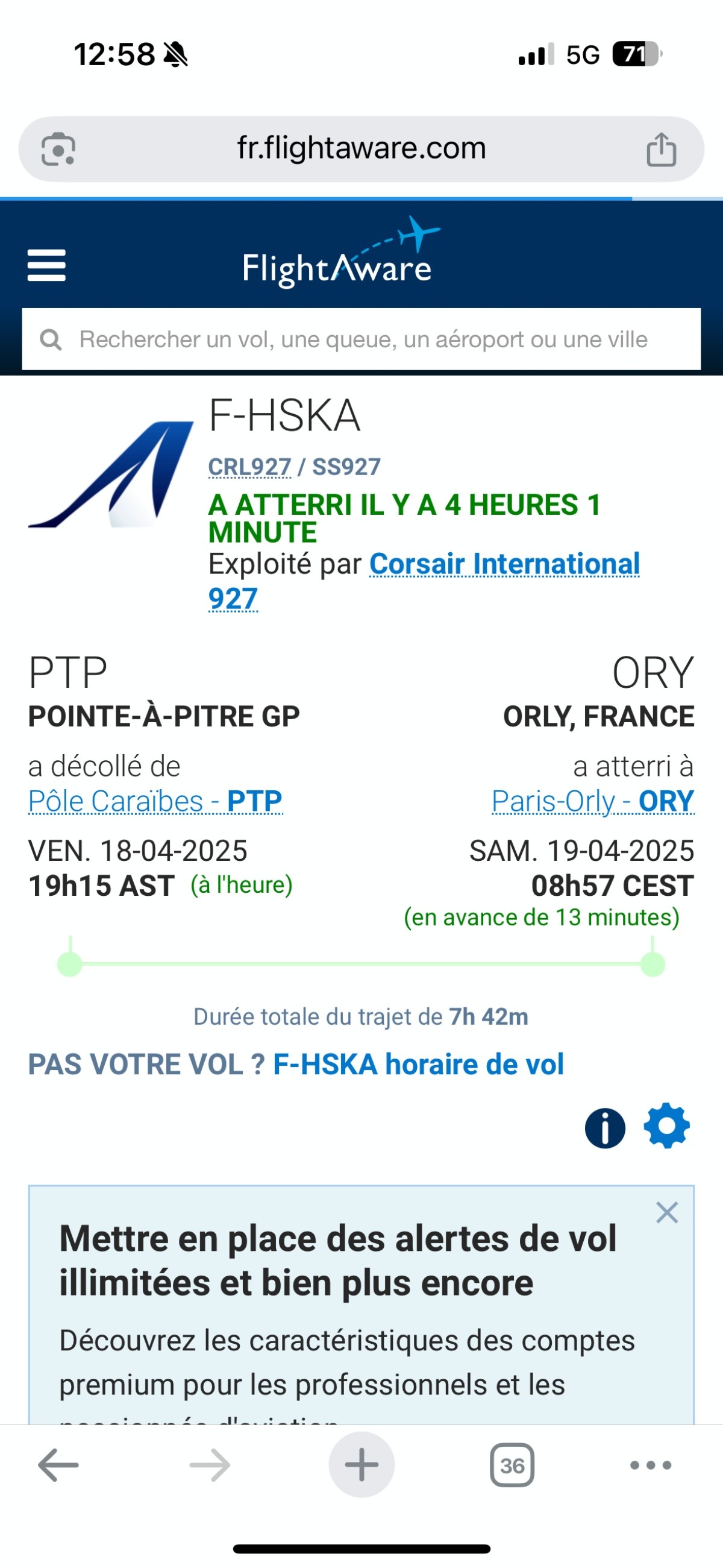Viewport: 723px width, 1568px height.
Task: Open the F-HSKA horaire de vol link
Action: click(418, 1065)
